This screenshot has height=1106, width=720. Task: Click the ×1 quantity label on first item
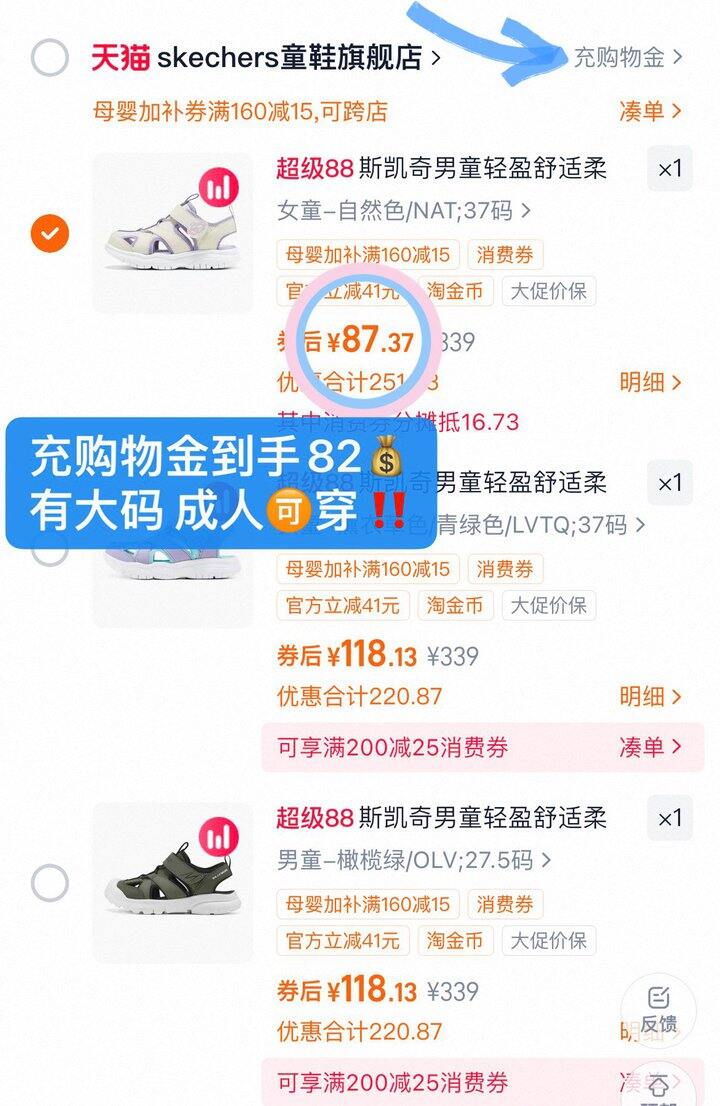click(x=668, y=168)
